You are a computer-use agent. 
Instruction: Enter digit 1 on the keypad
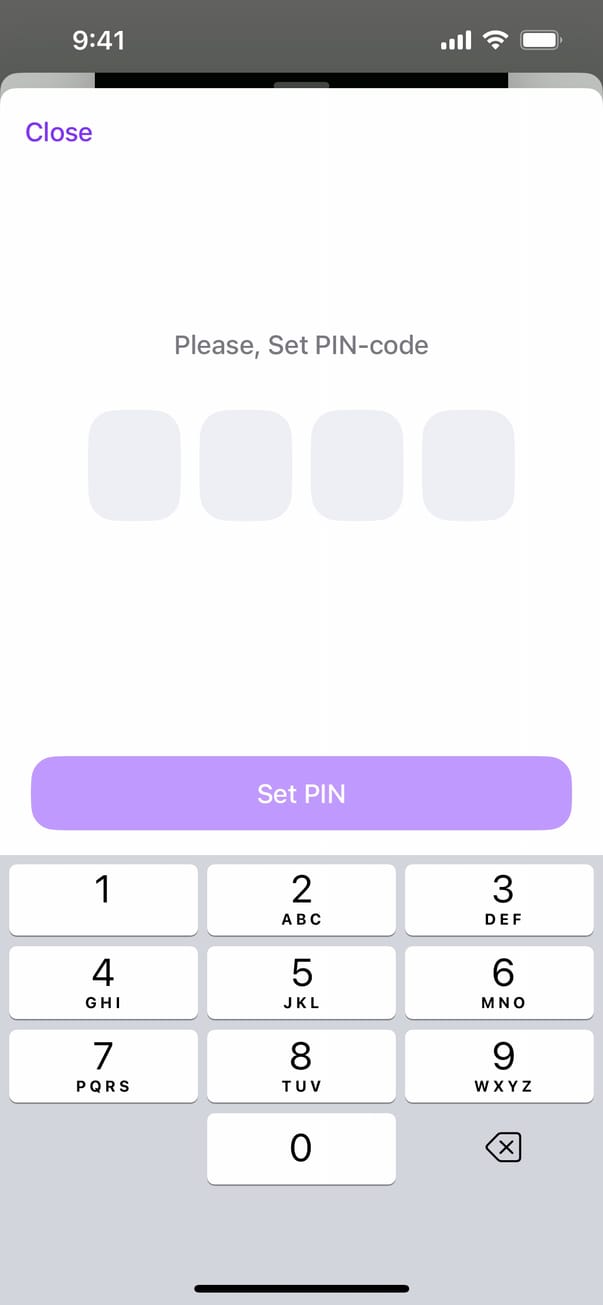point(103,899)
